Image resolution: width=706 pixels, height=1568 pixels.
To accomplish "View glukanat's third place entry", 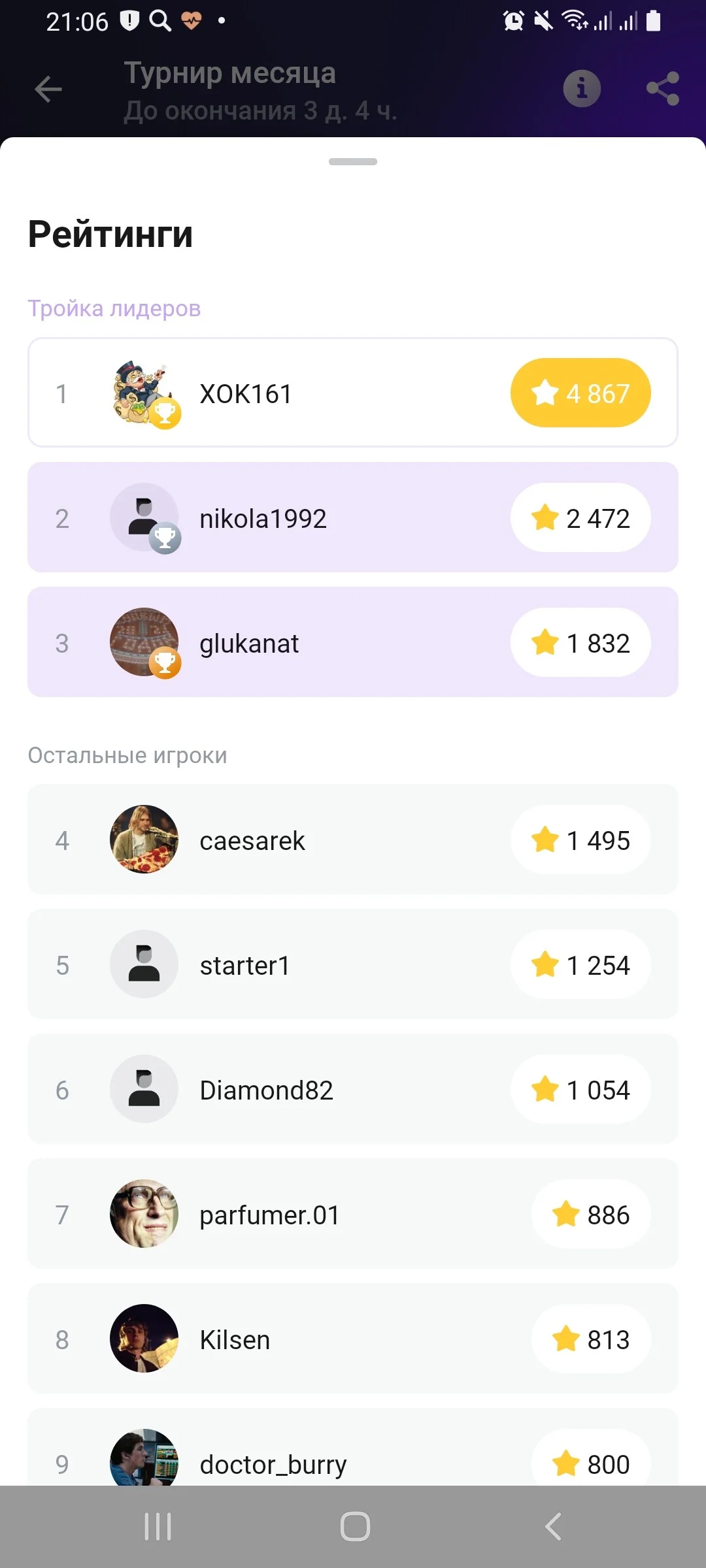I will (x=353, y=642).
